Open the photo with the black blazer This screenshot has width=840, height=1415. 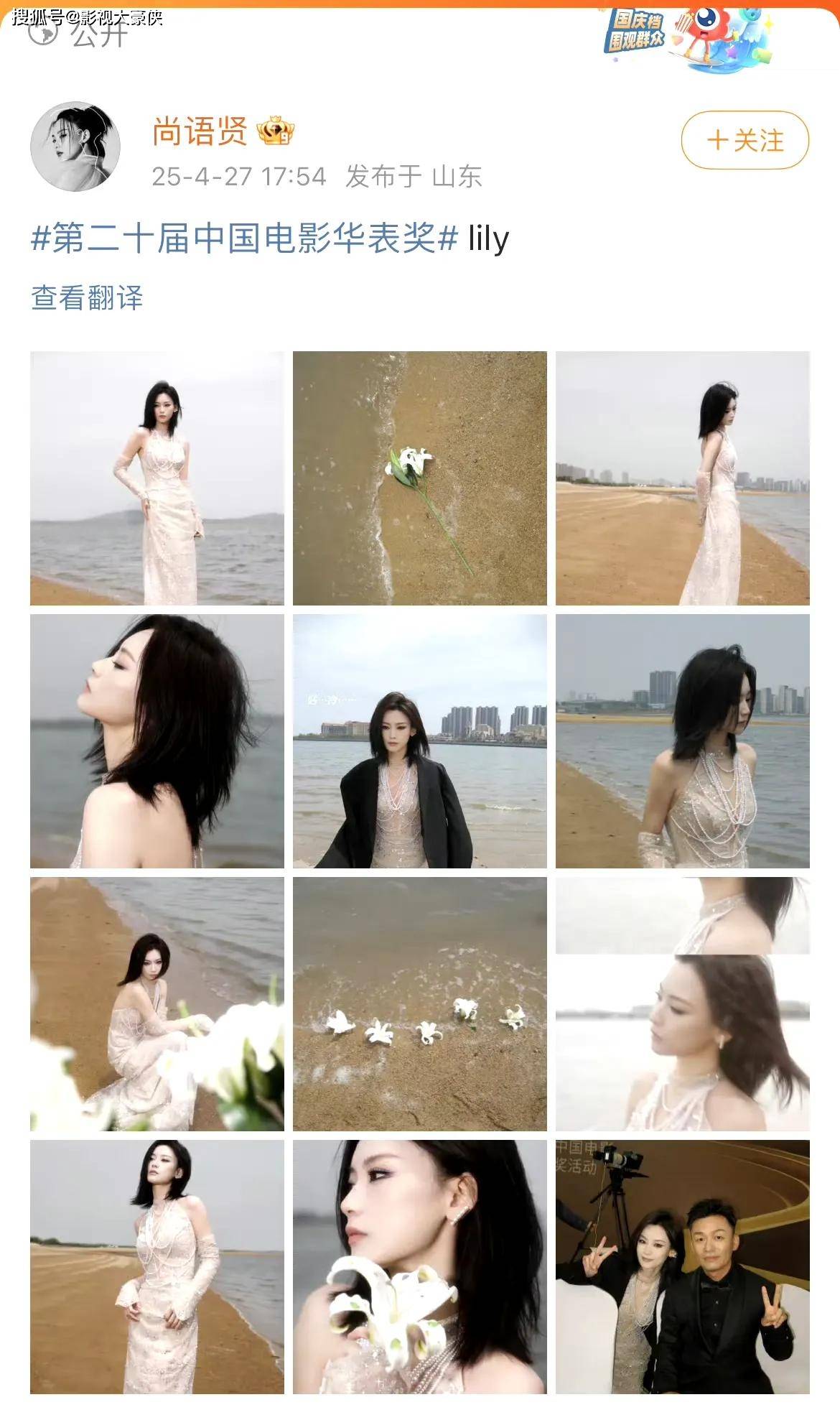click(x=420, y=741)
